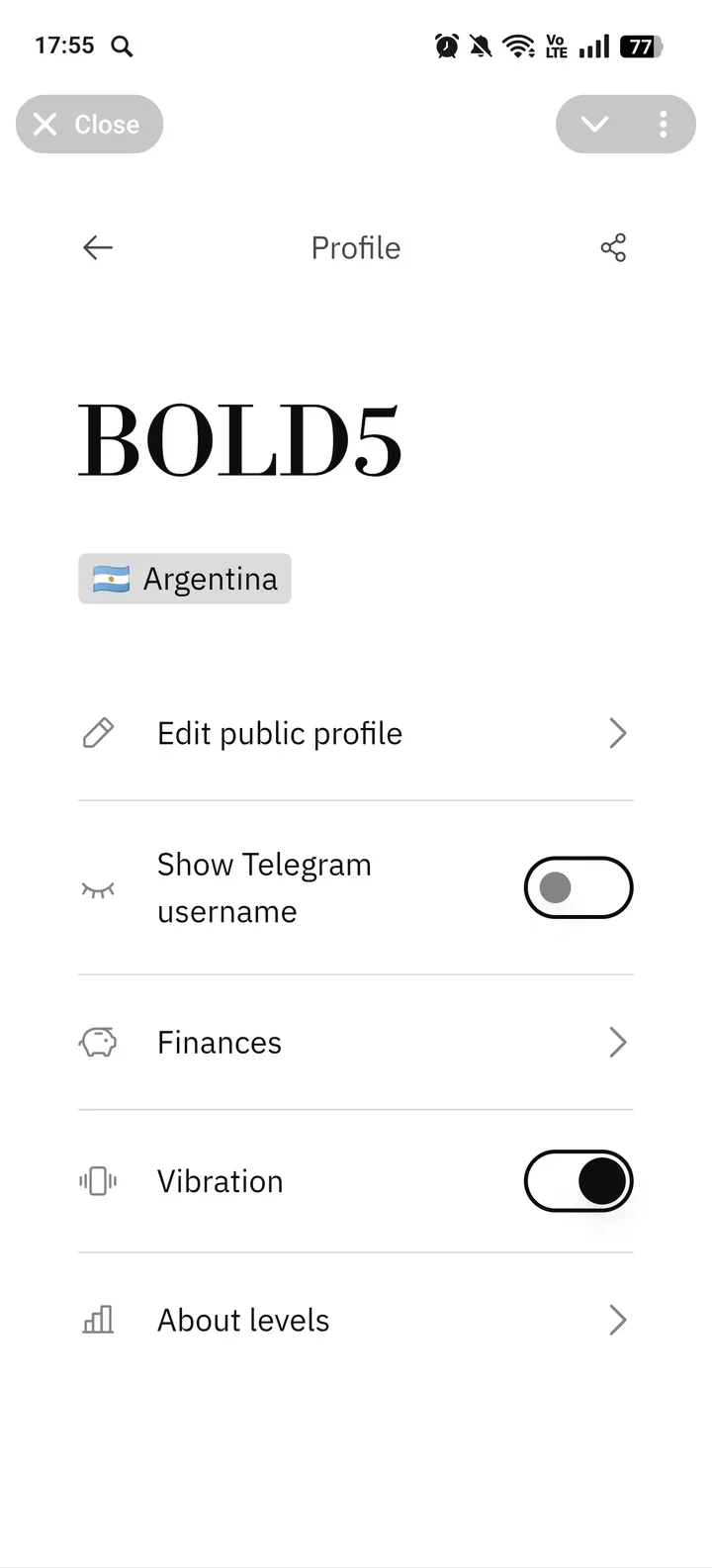Collapse the mini app with the down chevron

coord(593,124)
